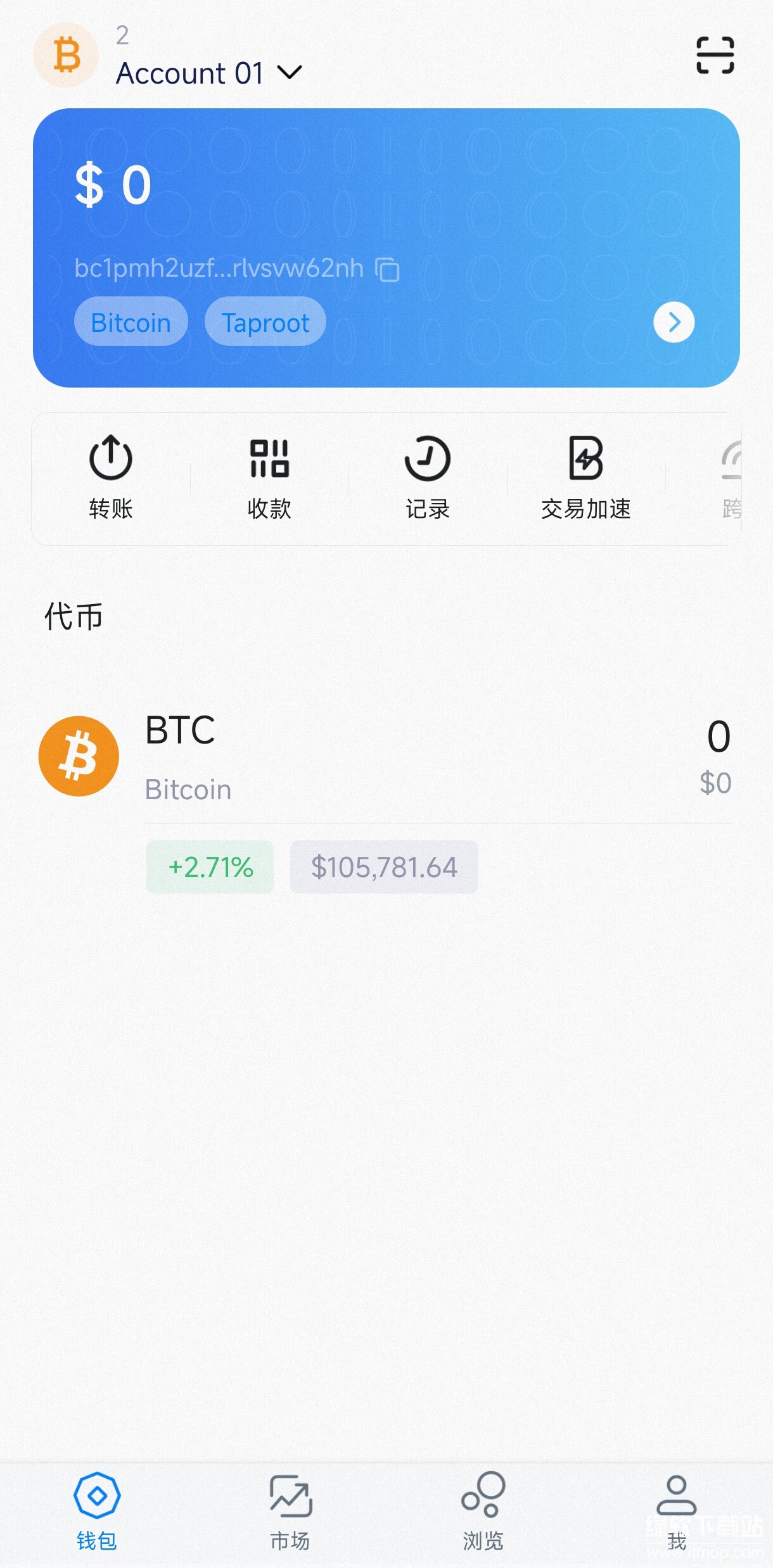This screenshot has width=773, height=1568.
Task: Select the Taproot address type tag
Action: [x=265, y=322]
